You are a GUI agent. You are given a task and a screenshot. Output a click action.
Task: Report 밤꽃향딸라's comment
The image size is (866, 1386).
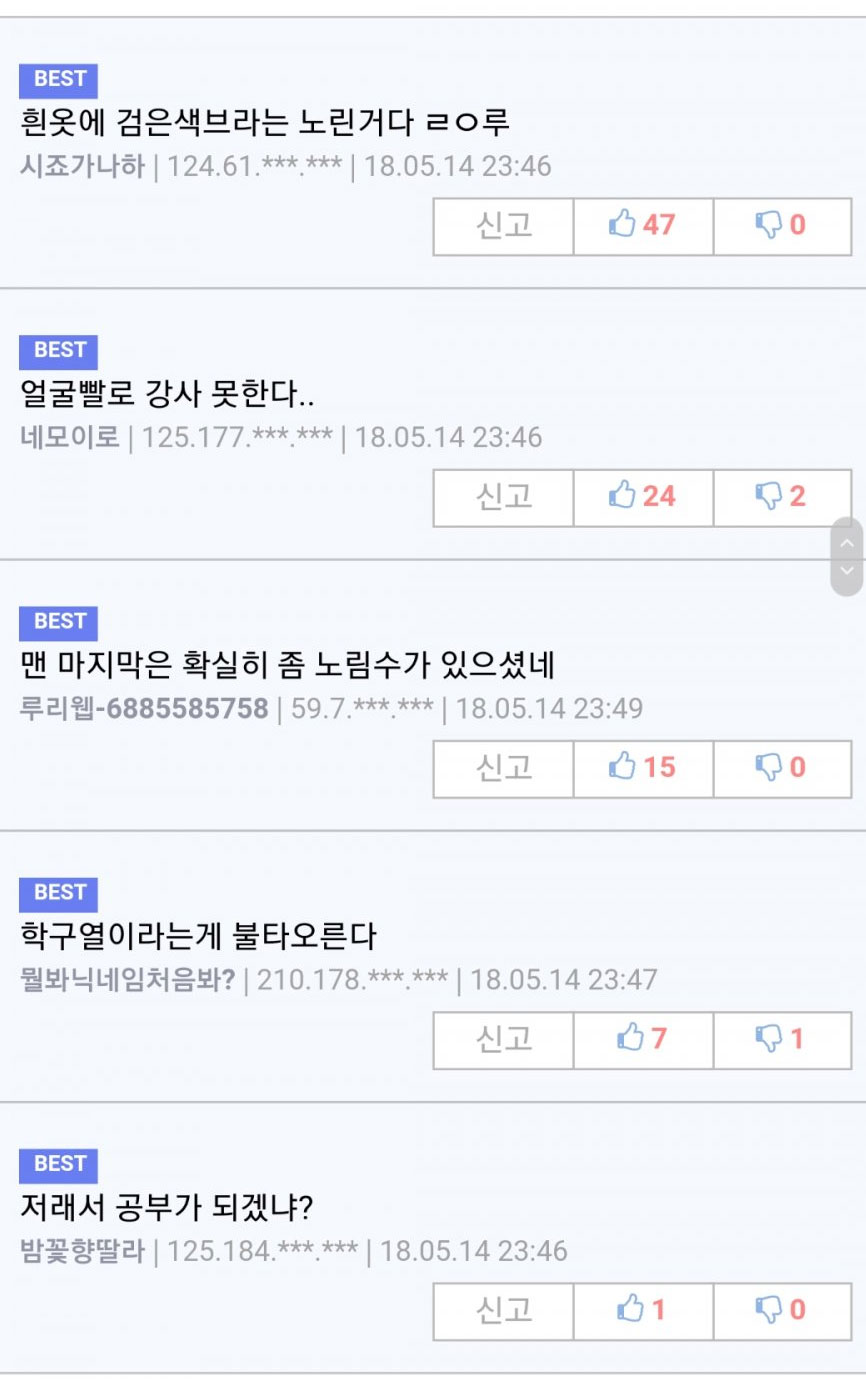coord(503,1311)
